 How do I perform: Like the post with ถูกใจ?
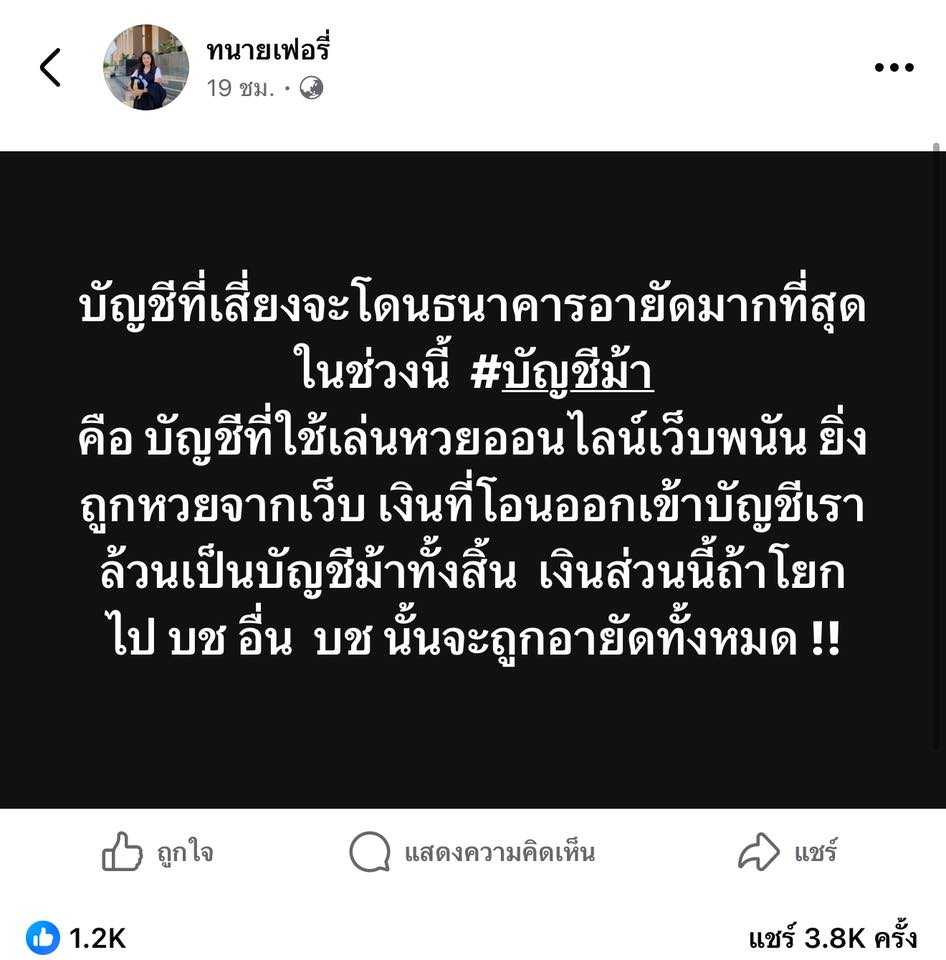pyautogui.click(x=157, y=852)
